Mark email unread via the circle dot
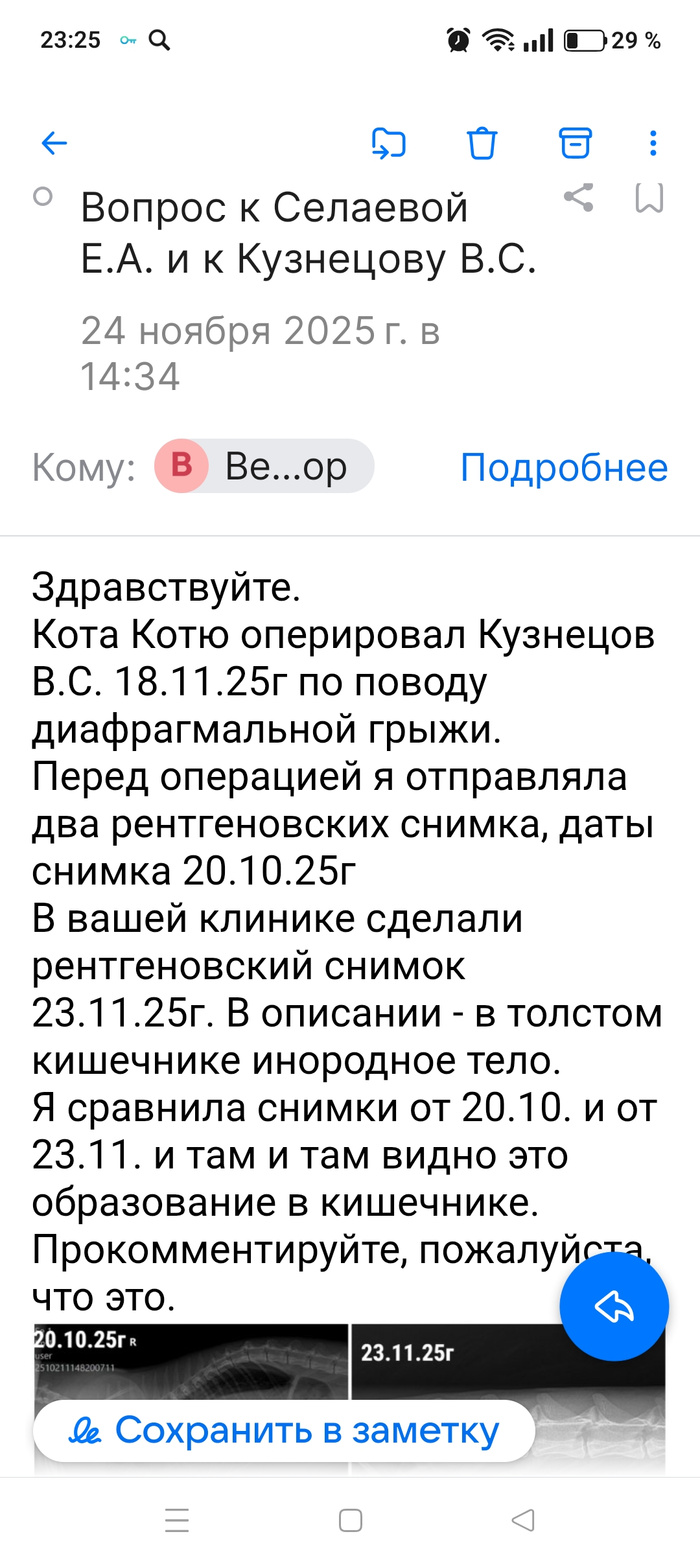This screenshot has width=700, height=1563. click(x=42, y=196)
